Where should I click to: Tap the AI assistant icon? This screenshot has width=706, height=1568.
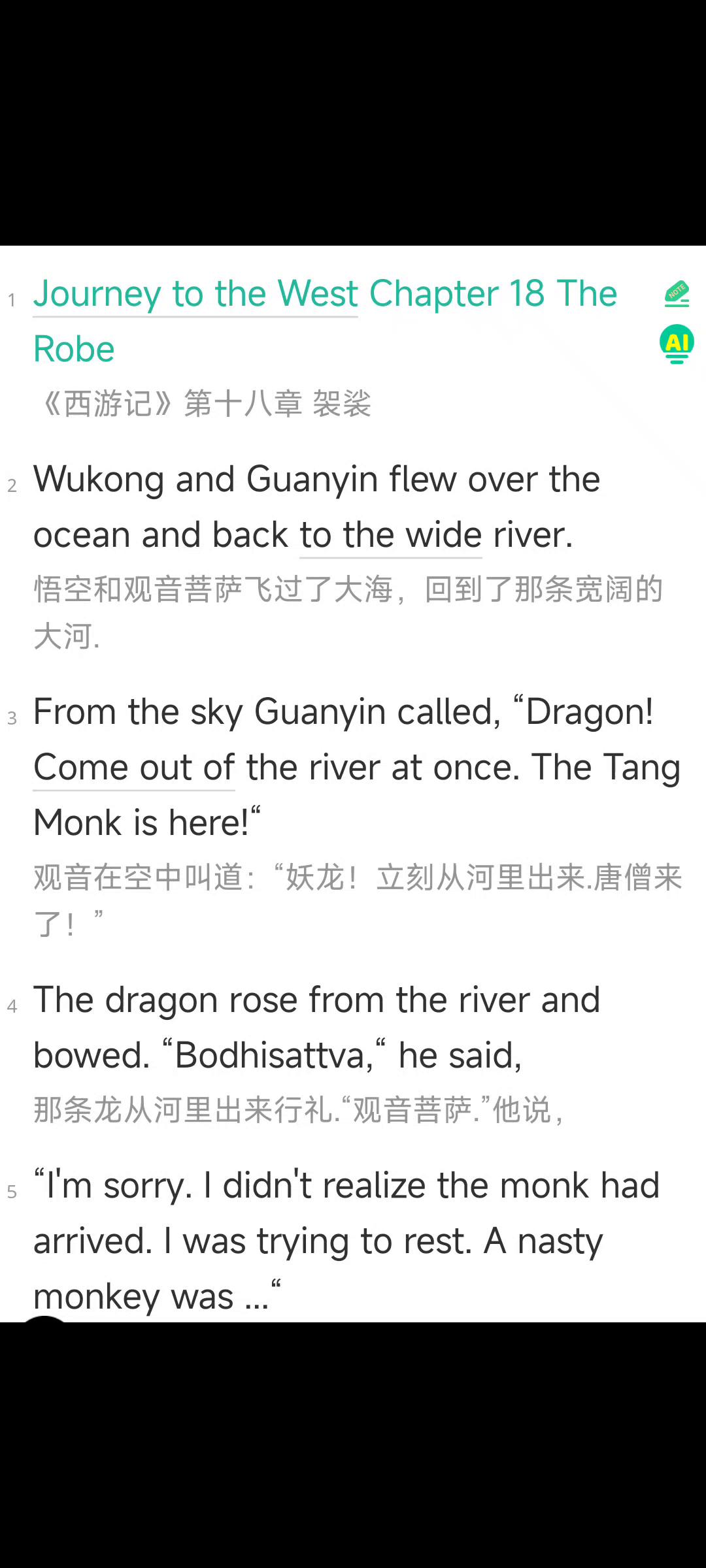tap(677, 344)
